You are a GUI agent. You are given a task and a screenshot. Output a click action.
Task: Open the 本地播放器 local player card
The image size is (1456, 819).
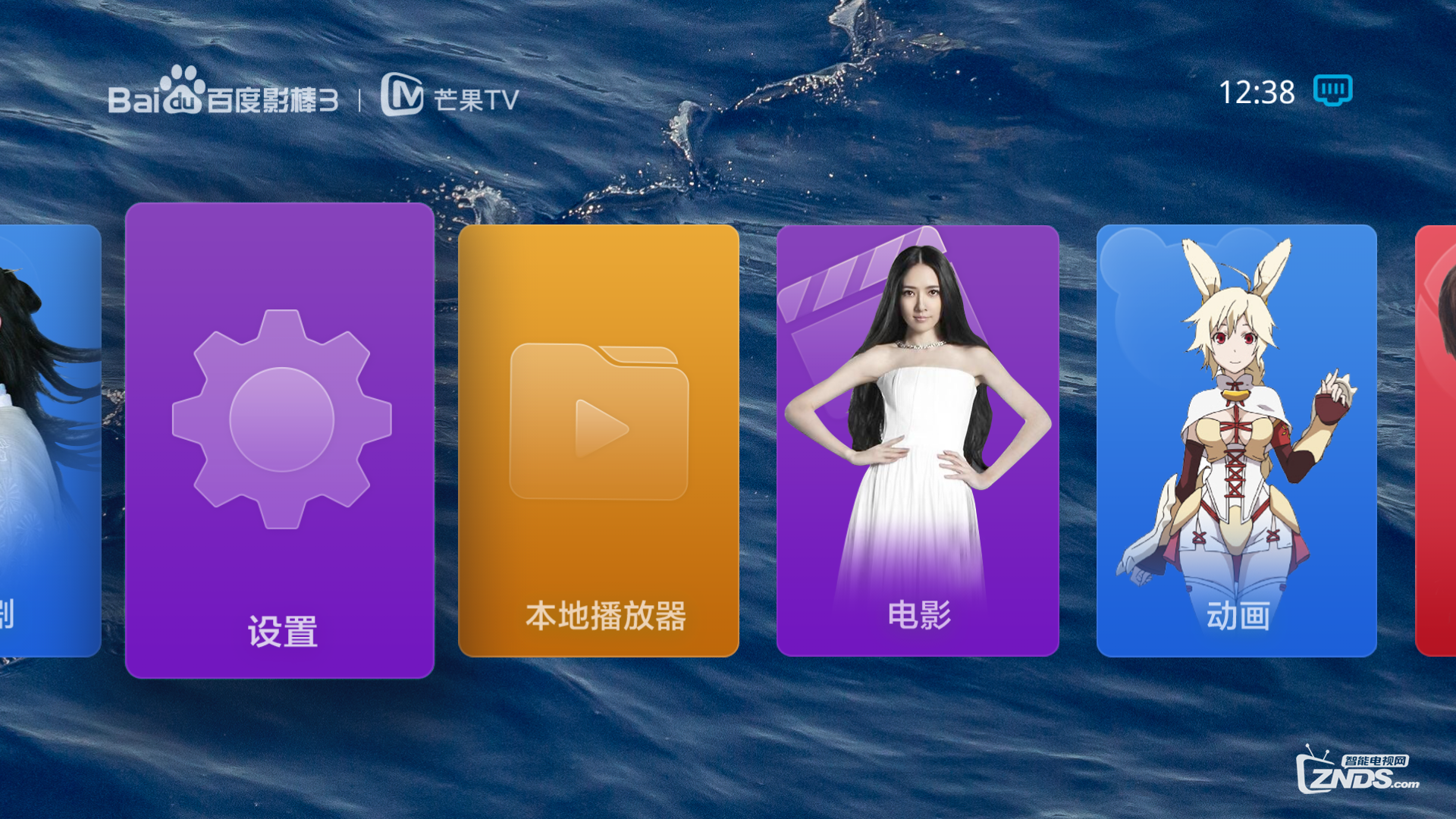click(598, 440)
